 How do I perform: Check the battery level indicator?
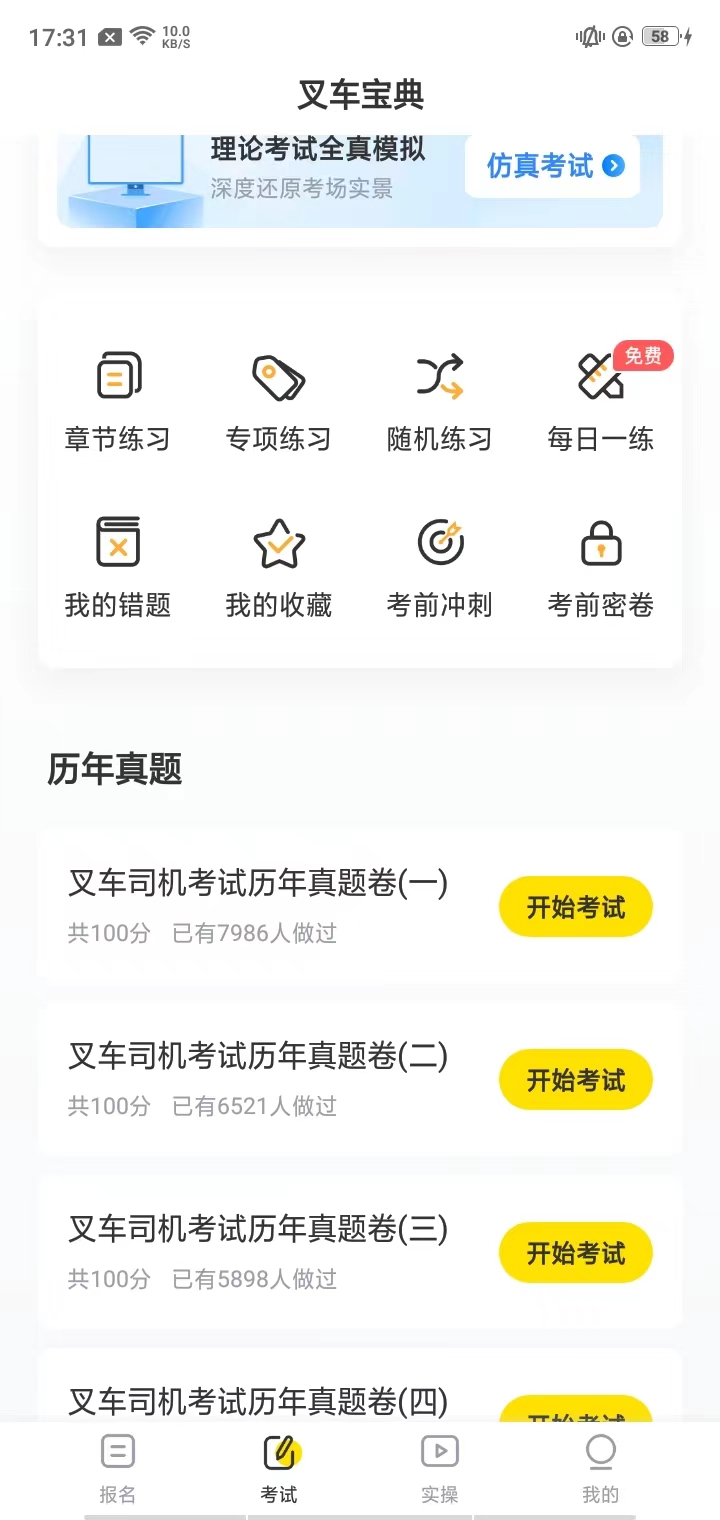coord(658,36)
